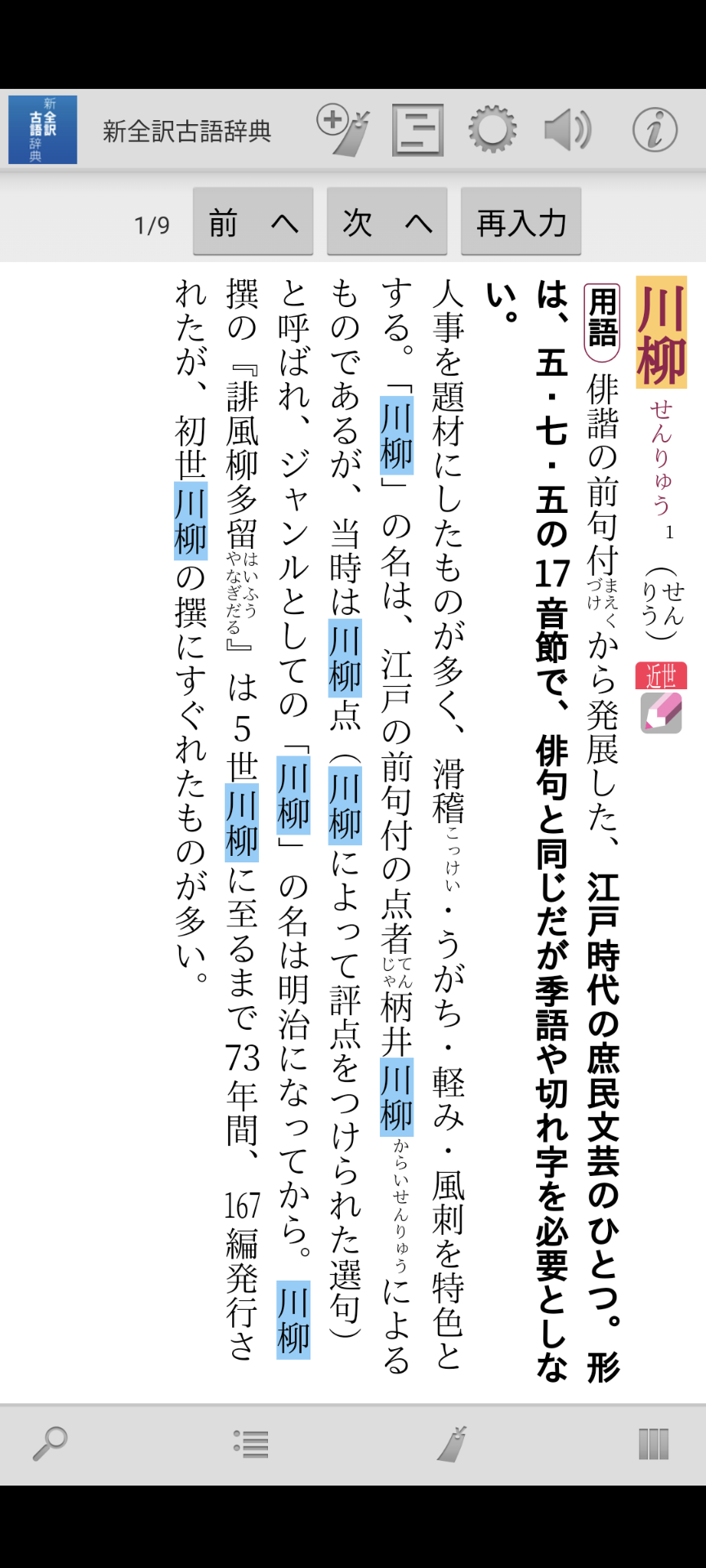Viewport: 706px width, 1568px height.
Task: Open settings gear icon
Action: click(x=492, y=130)
